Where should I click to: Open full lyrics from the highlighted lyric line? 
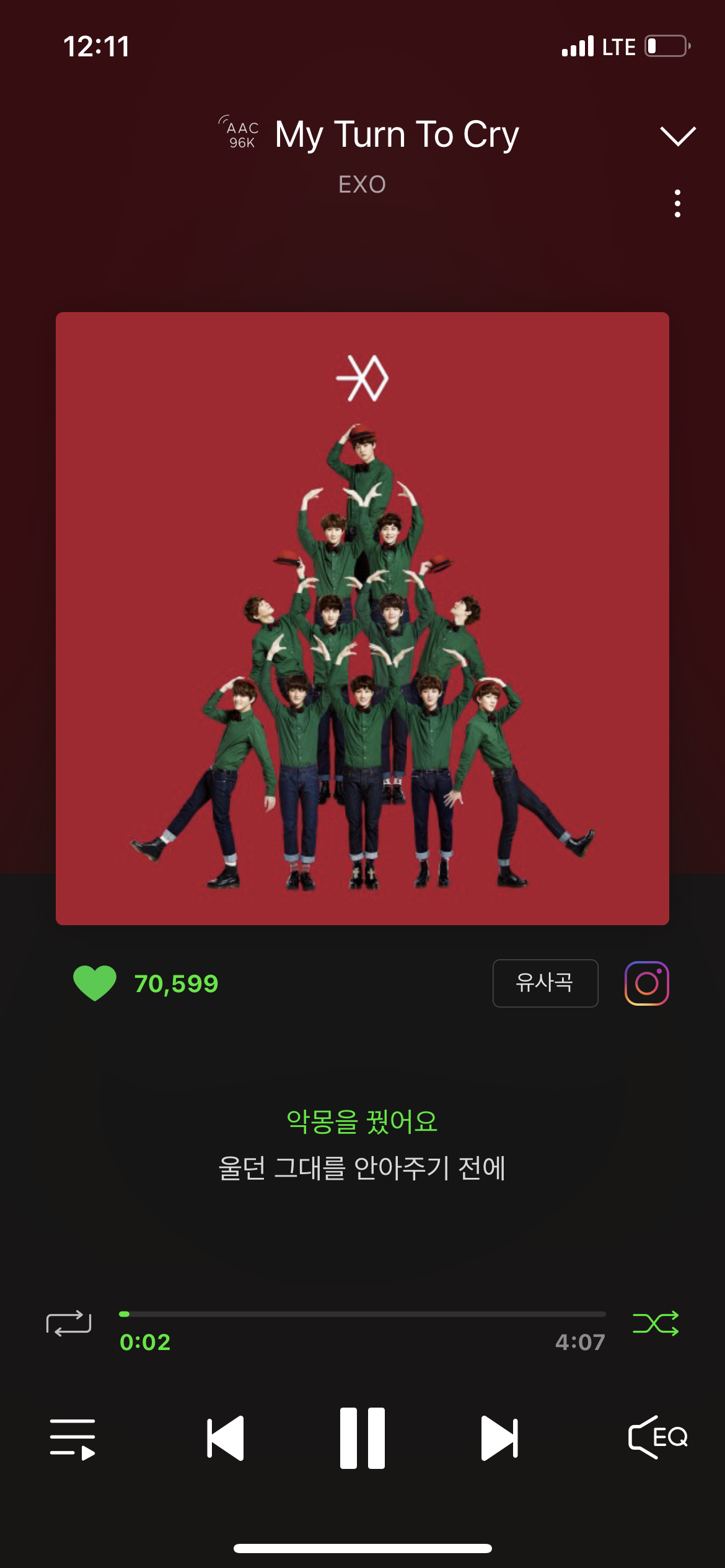click(362, 1122)
